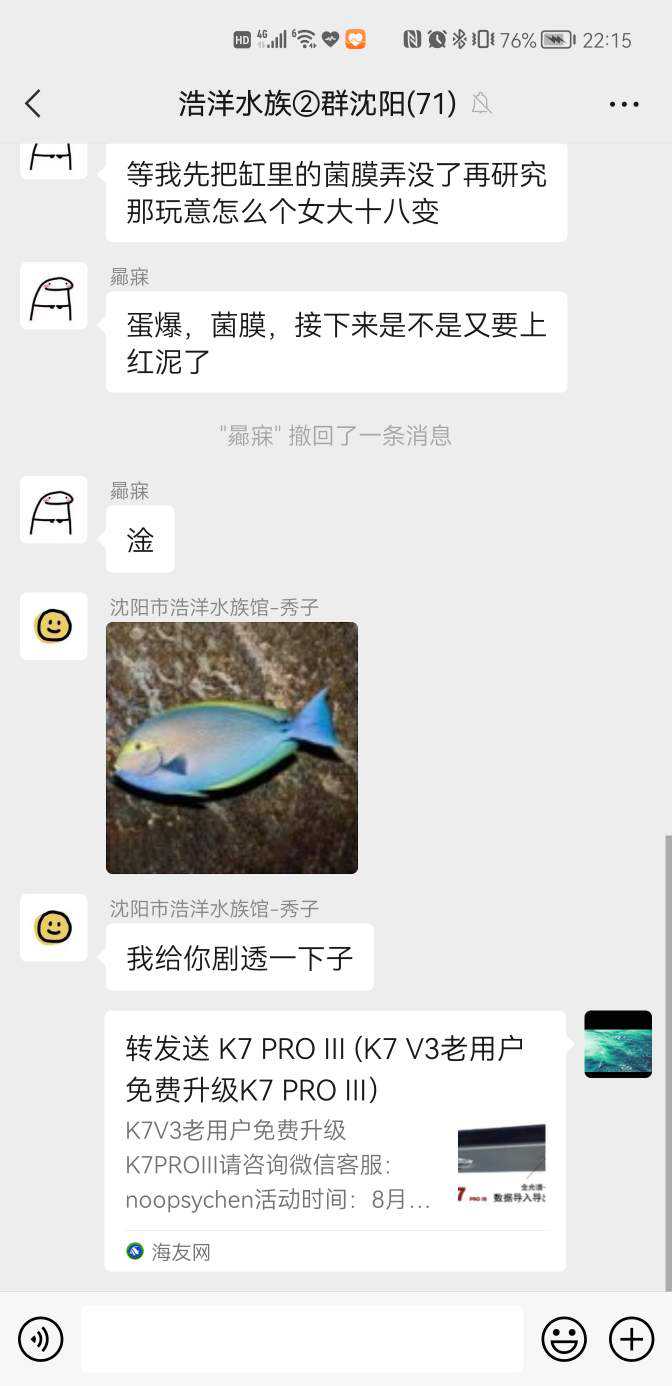Open the shared K7 PRO III link card
The image size is (672, 1386).
click(x=335, y=1140)
